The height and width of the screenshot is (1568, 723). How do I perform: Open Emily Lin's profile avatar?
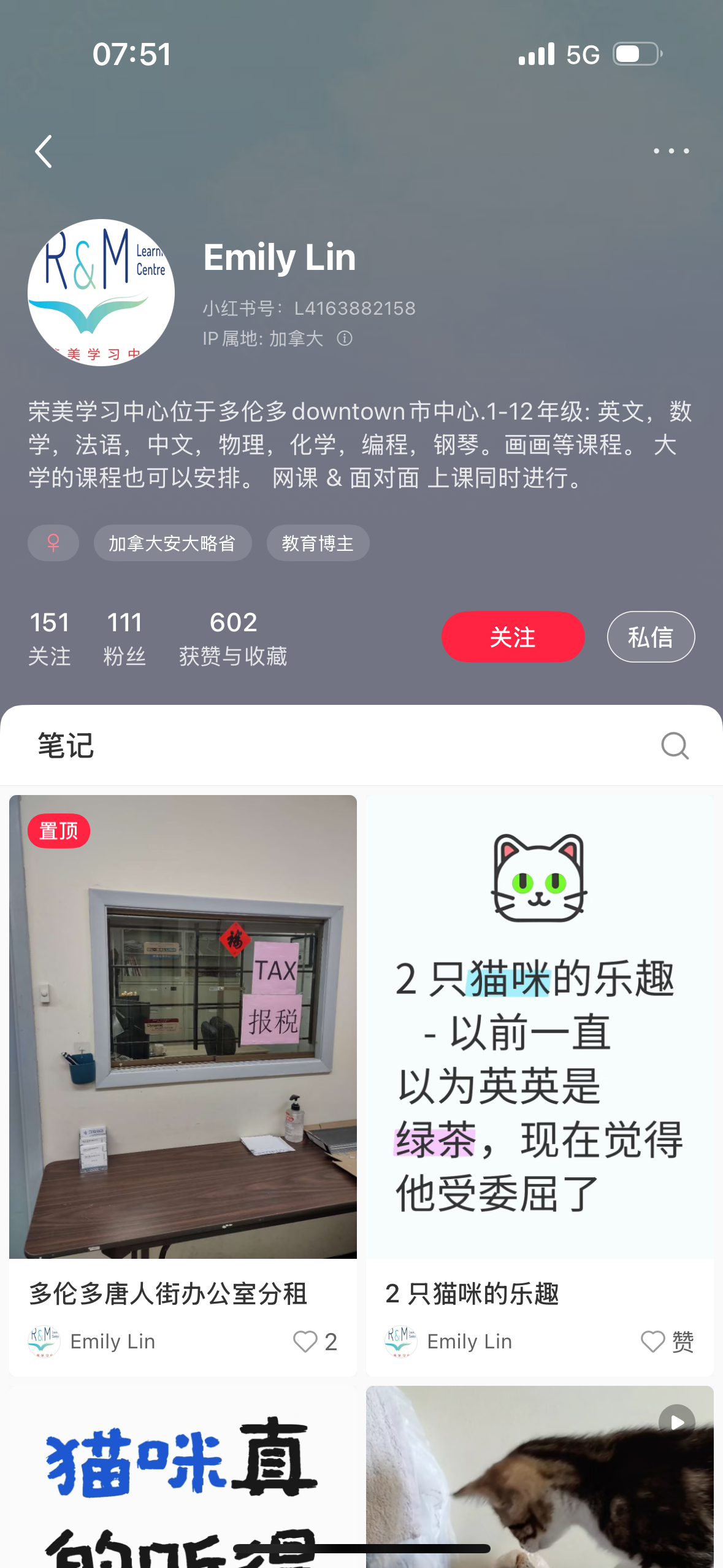coord(101,293)
